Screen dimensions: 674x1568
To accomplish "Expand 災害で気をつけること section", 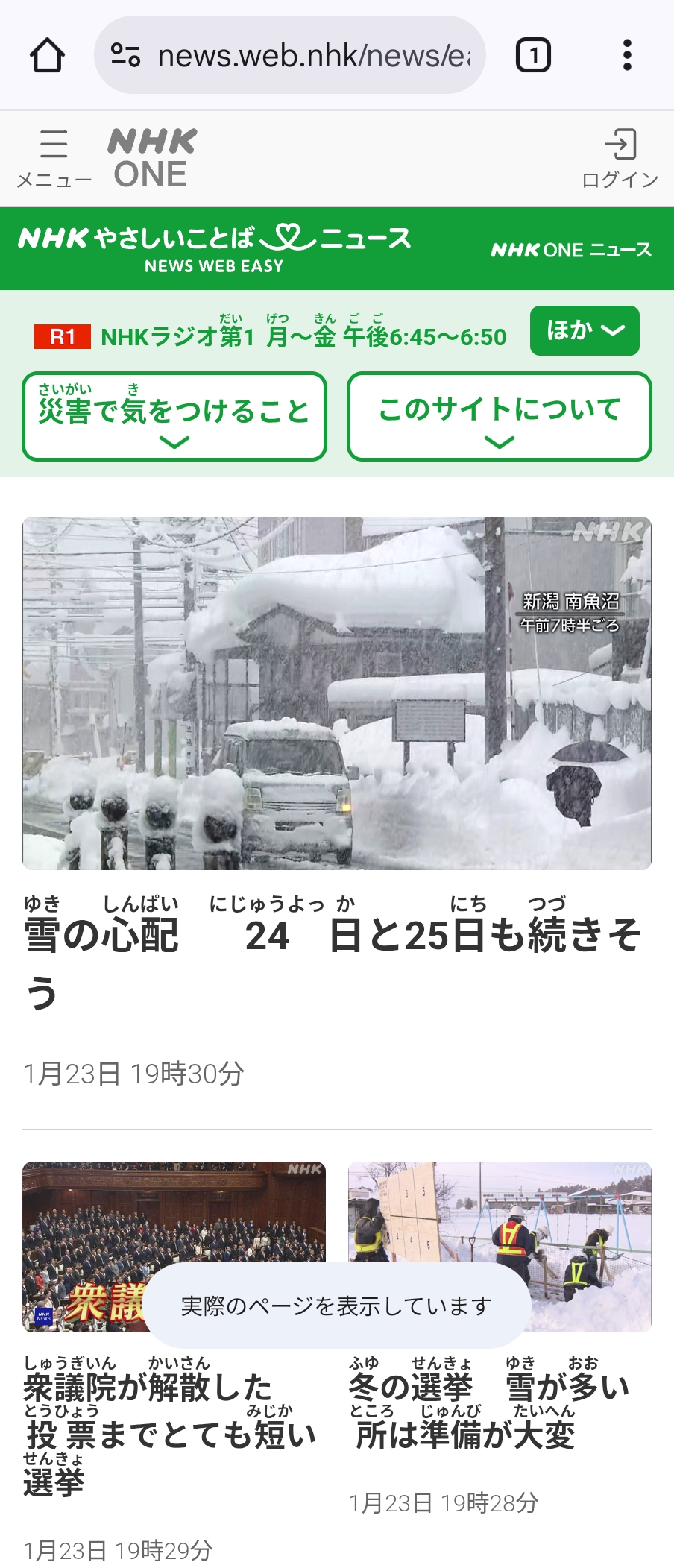I will coord(174,416).
